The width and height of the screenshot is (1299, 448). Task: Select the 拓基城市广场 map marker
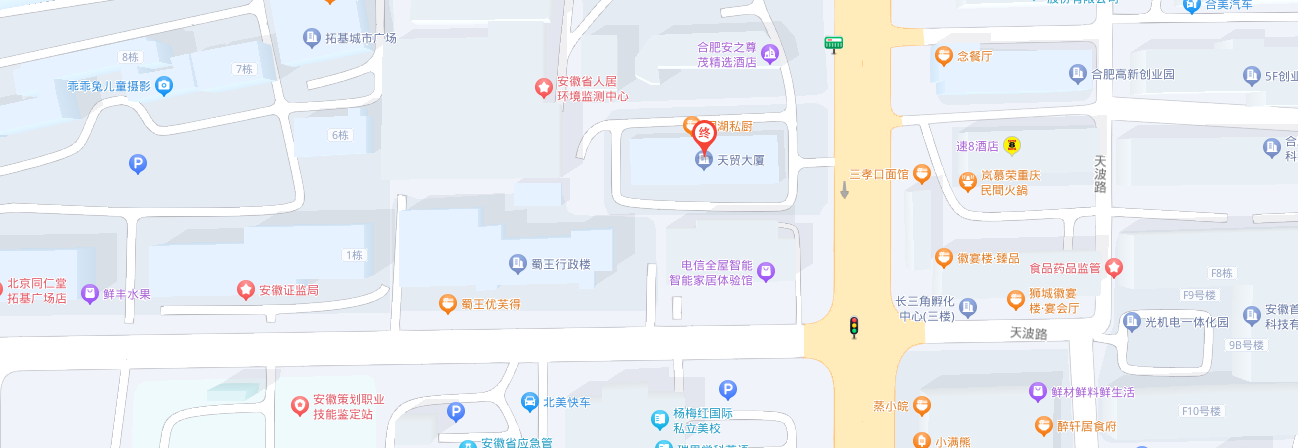coord(312,38)
